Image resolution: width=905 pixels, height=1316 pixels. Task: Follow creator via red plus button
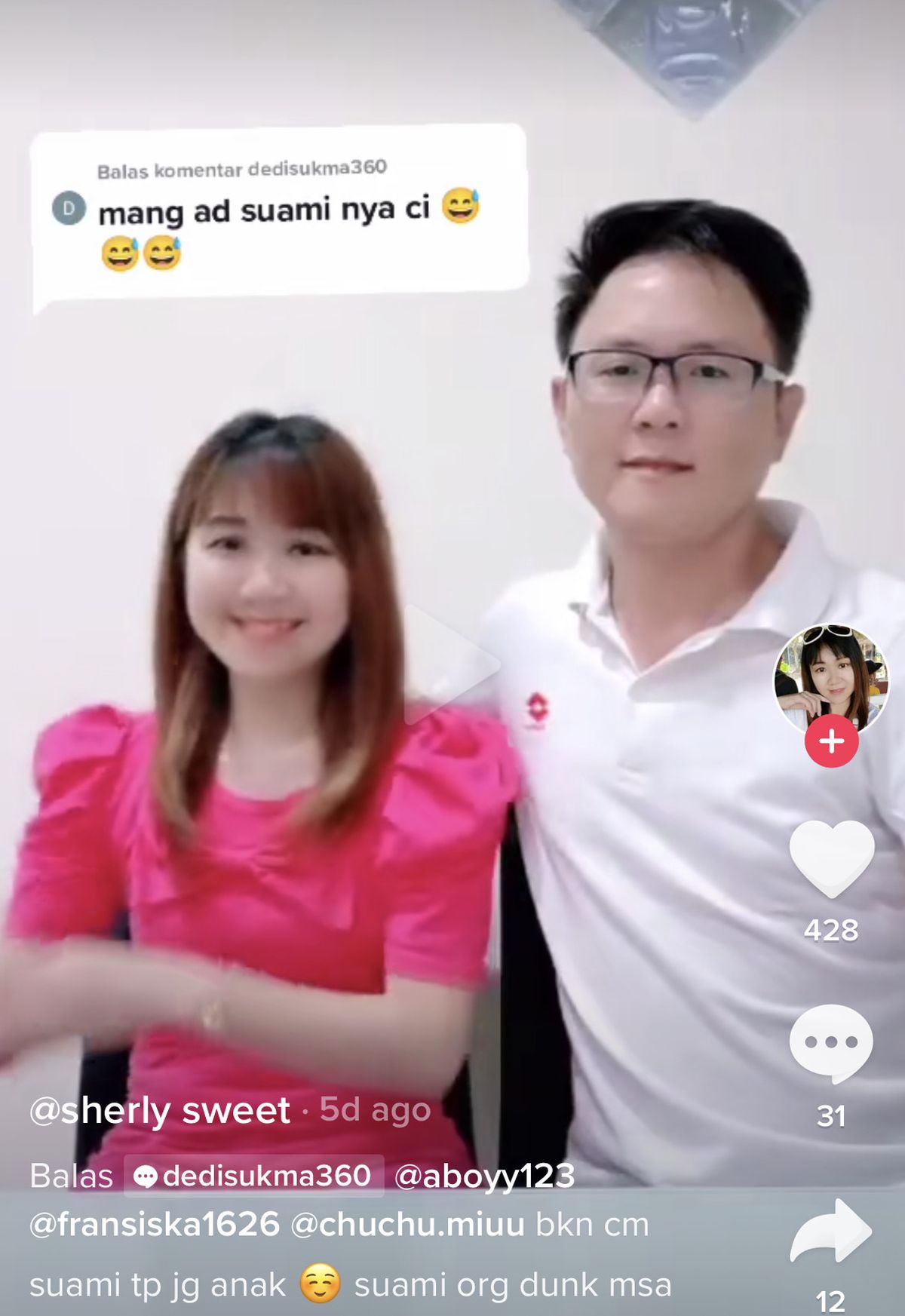831,741
